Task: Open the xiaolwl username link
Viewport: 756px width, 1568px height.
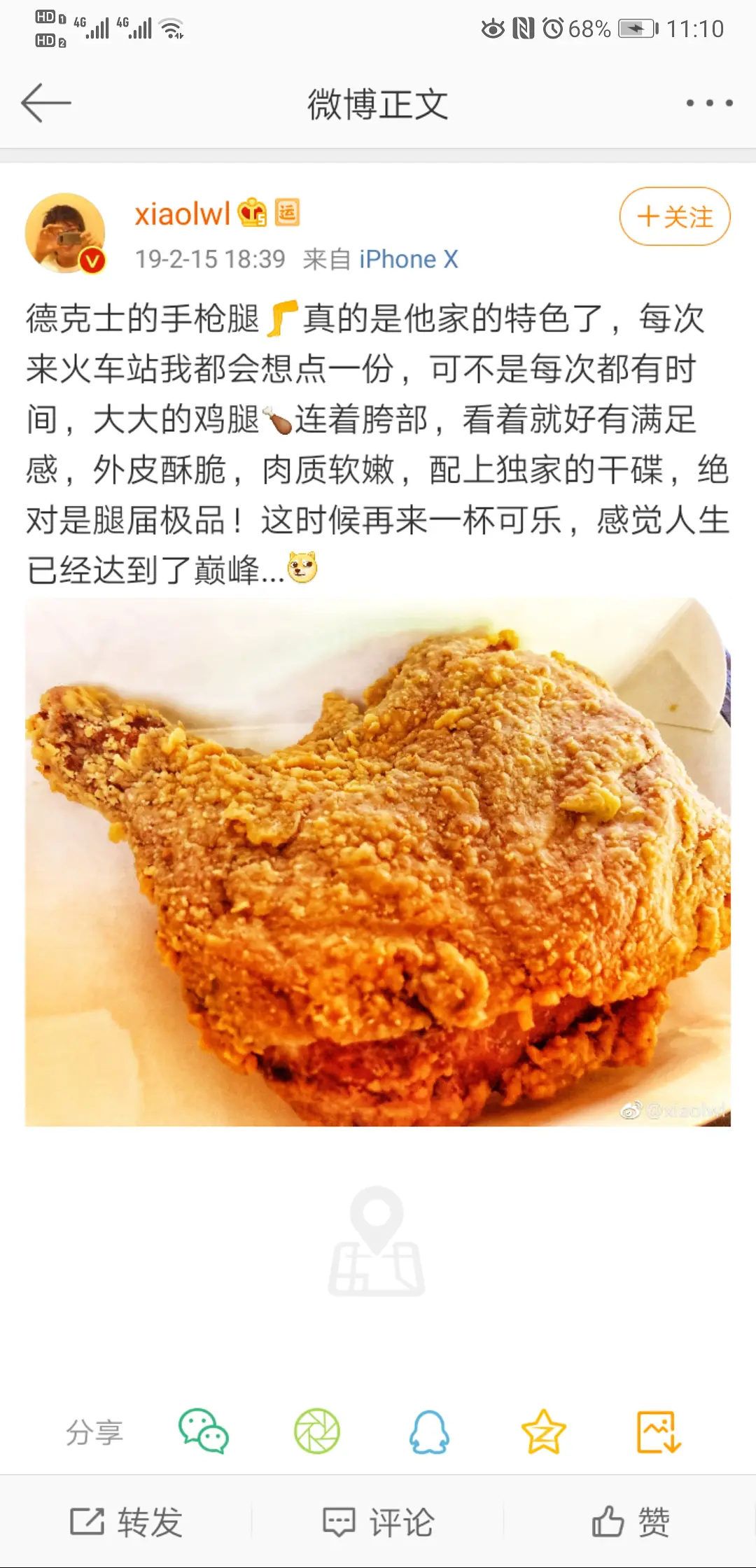Action: coord(182,213)
